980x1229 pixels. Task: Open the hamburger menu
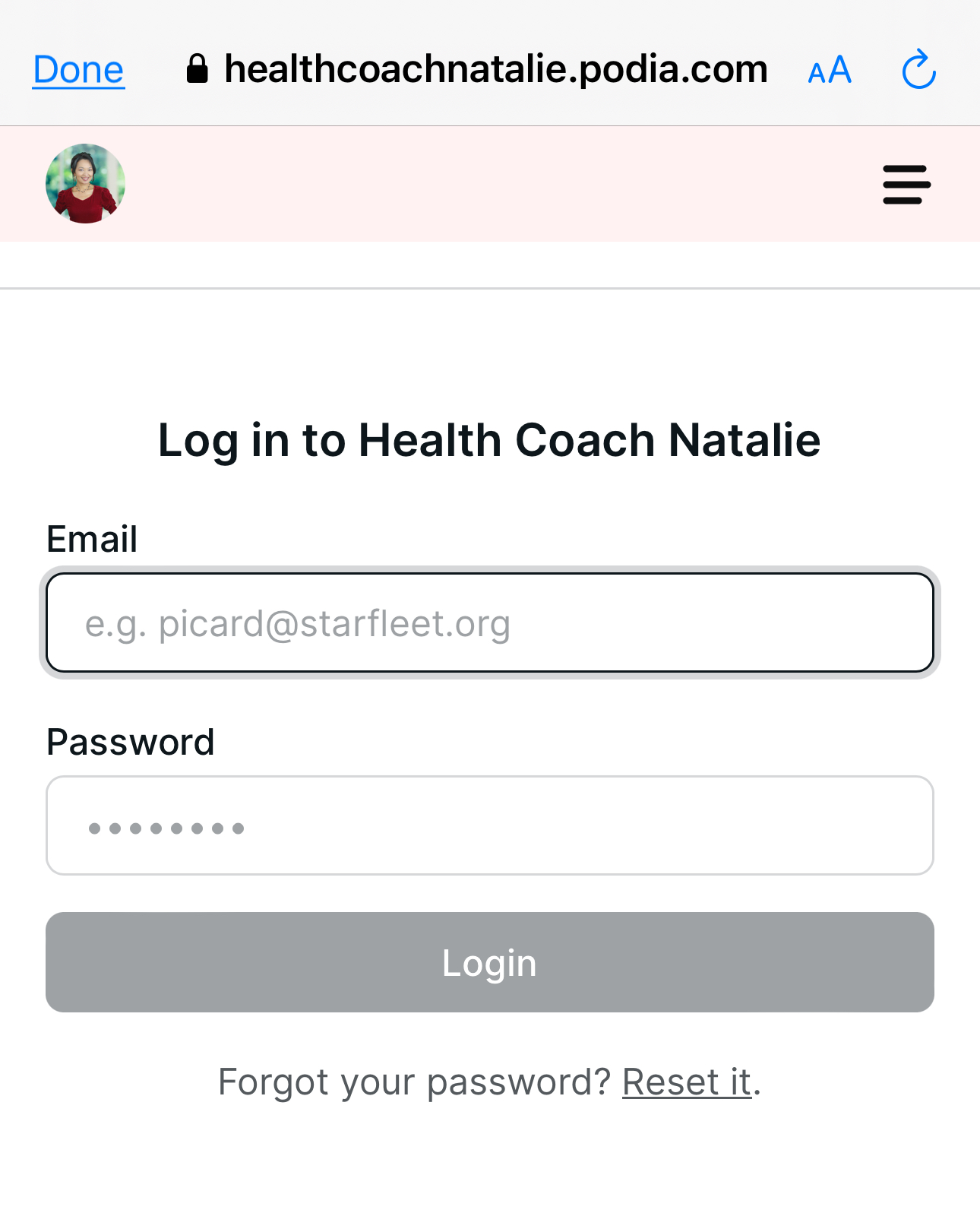coord(906,185)
